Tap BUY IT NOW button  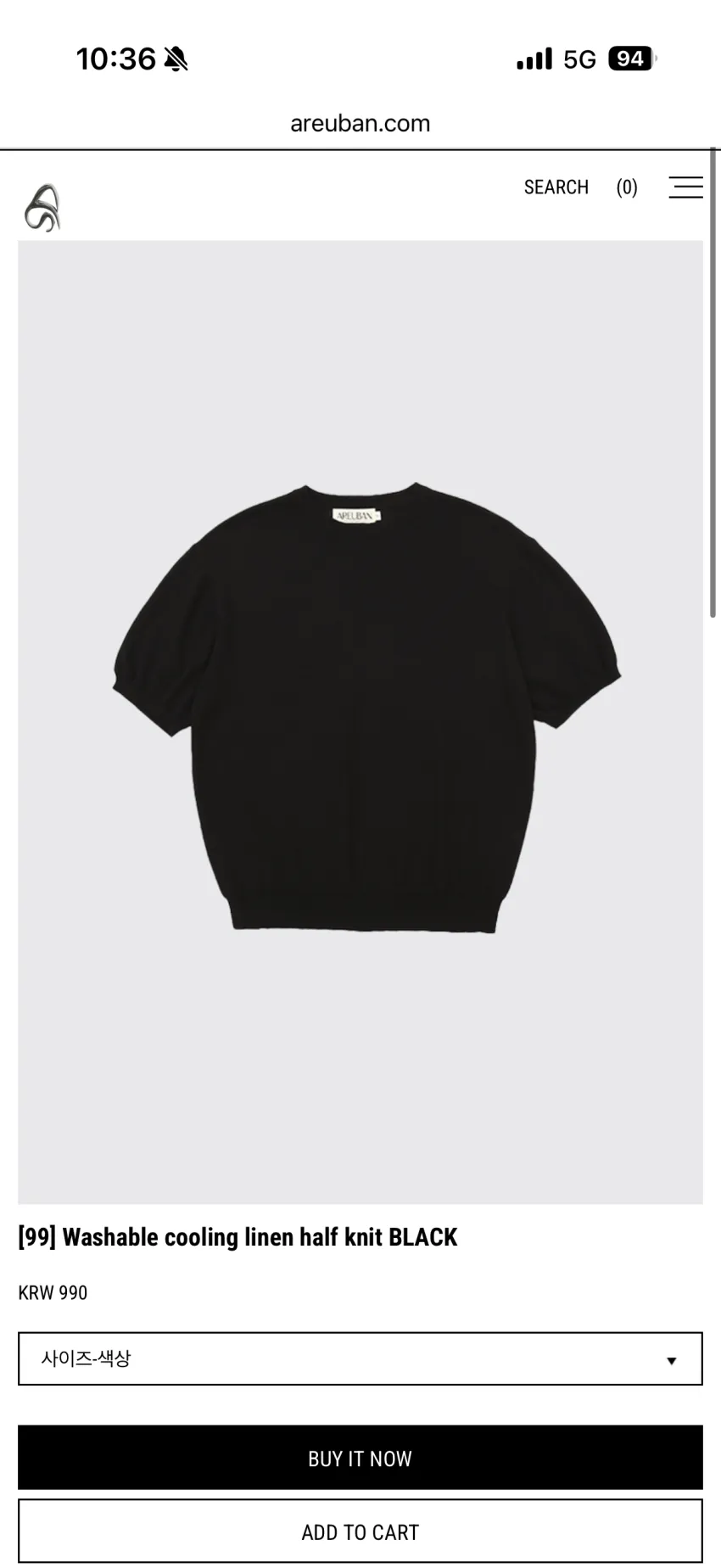point(360,1458)
